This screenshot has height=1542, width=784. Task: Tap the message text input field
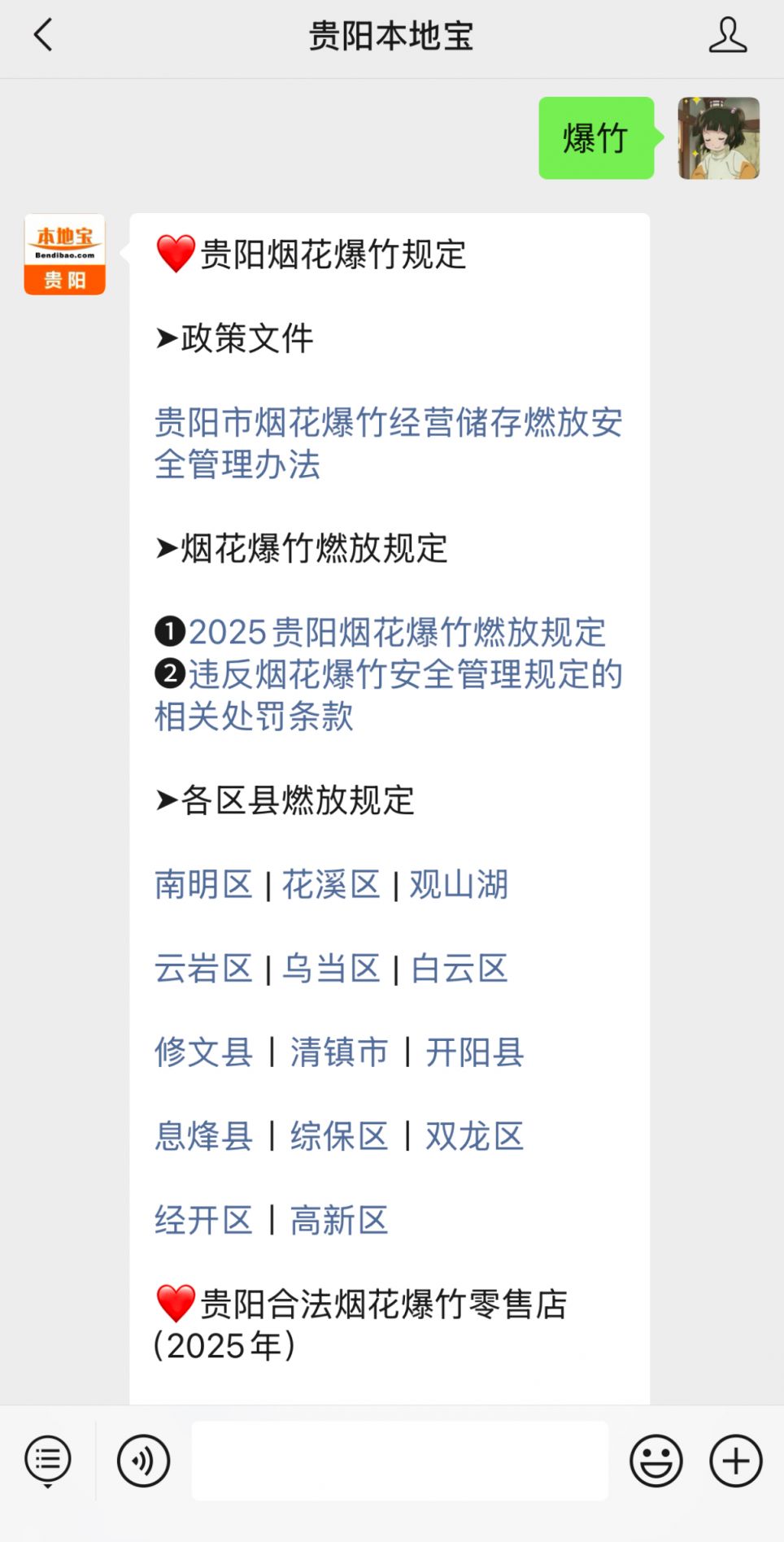pyautogui.click(x=400, y=1461)
